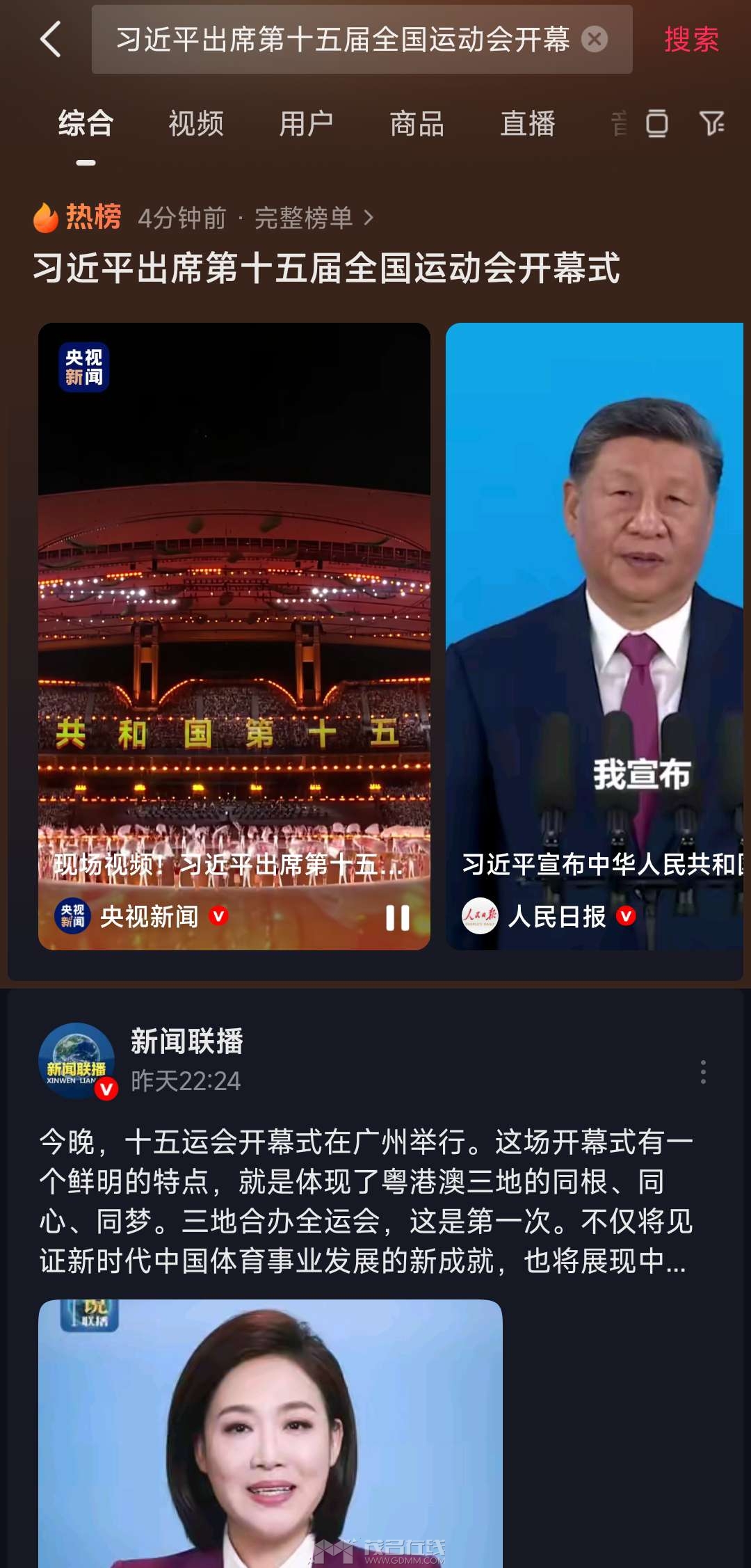This screenshot has width=751, height=1568.
Task: Switch to the 视频 tab
Action: [x=196, y=125]
